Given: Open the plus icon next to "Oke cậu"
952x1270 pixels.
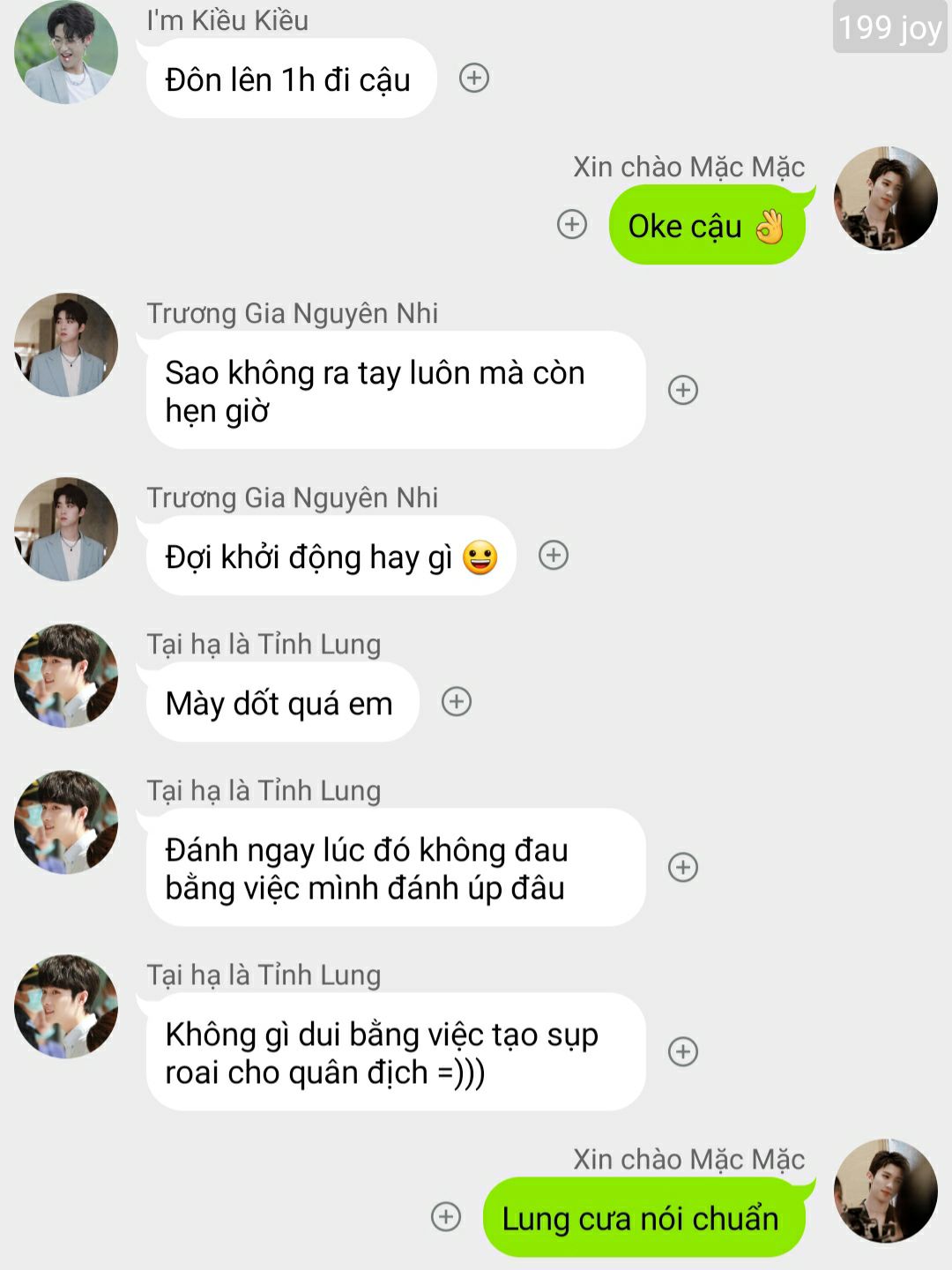Looking at the screenshot, I should coord(572,225).
